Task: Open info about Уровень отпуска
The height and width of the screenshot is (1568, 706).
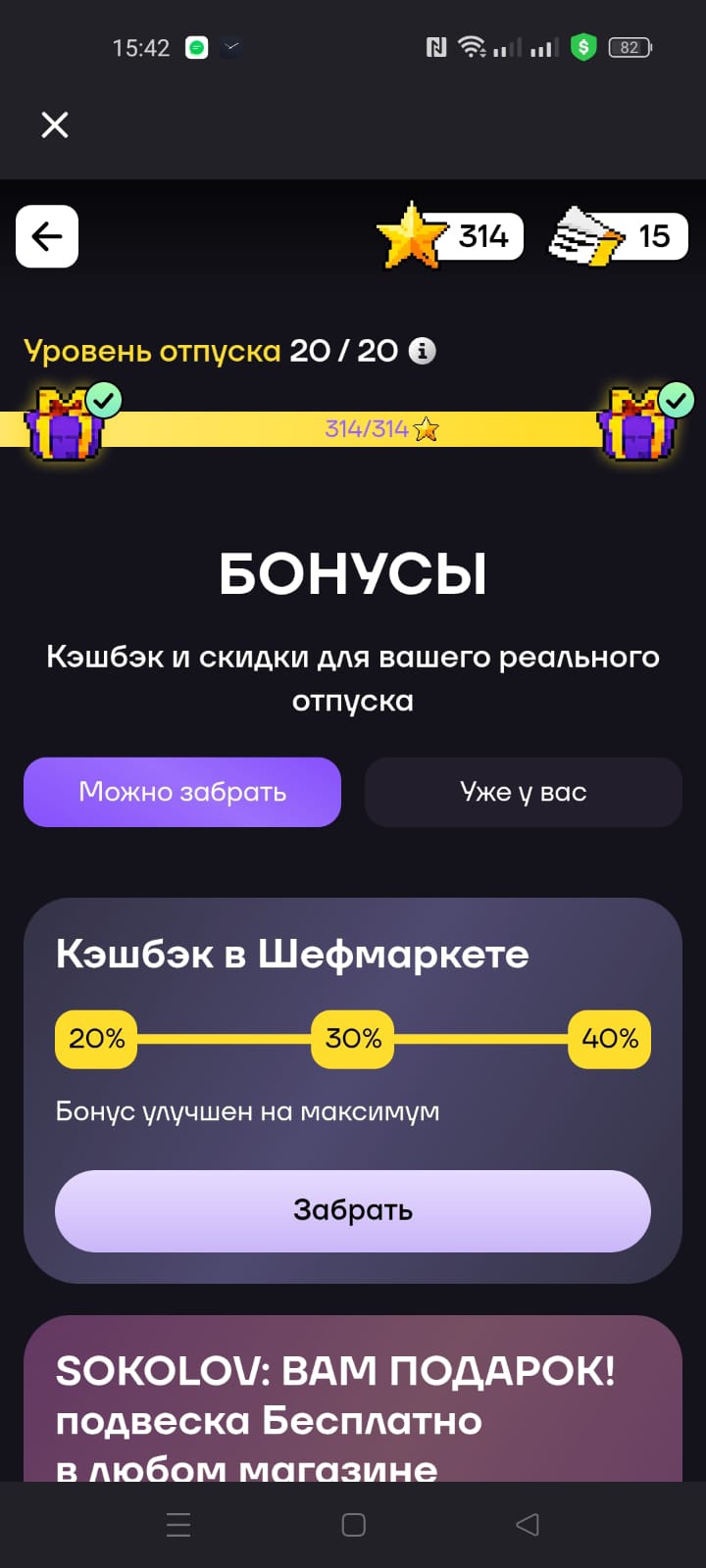Action: coord(423,351)
